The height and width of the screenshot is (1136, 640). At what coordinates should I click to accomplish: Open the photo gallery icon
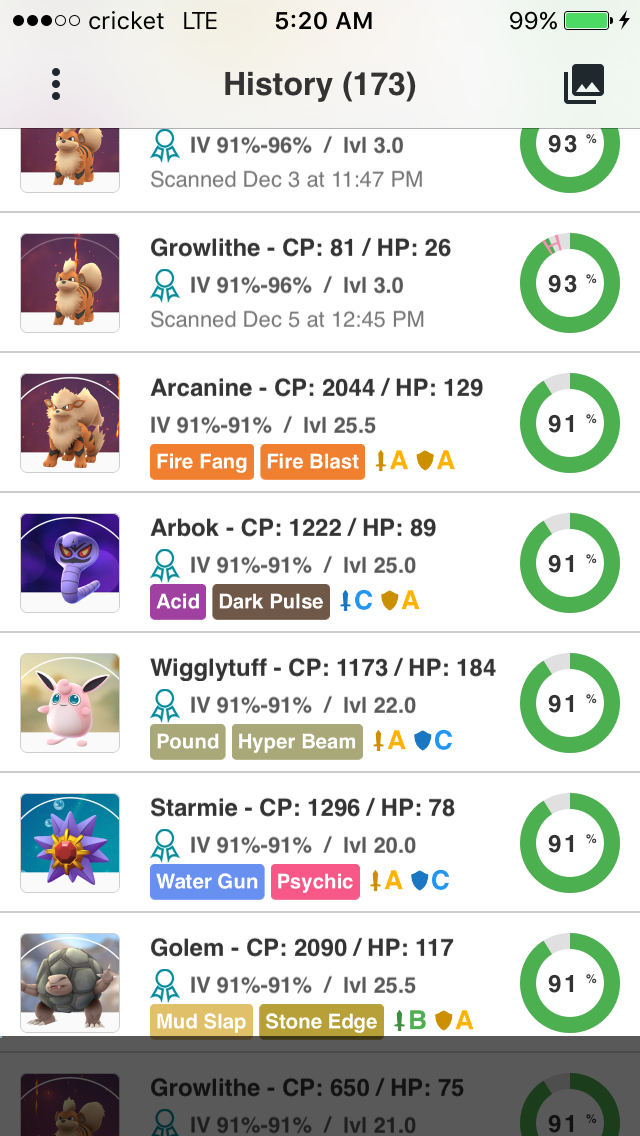[x=583, y=85]
